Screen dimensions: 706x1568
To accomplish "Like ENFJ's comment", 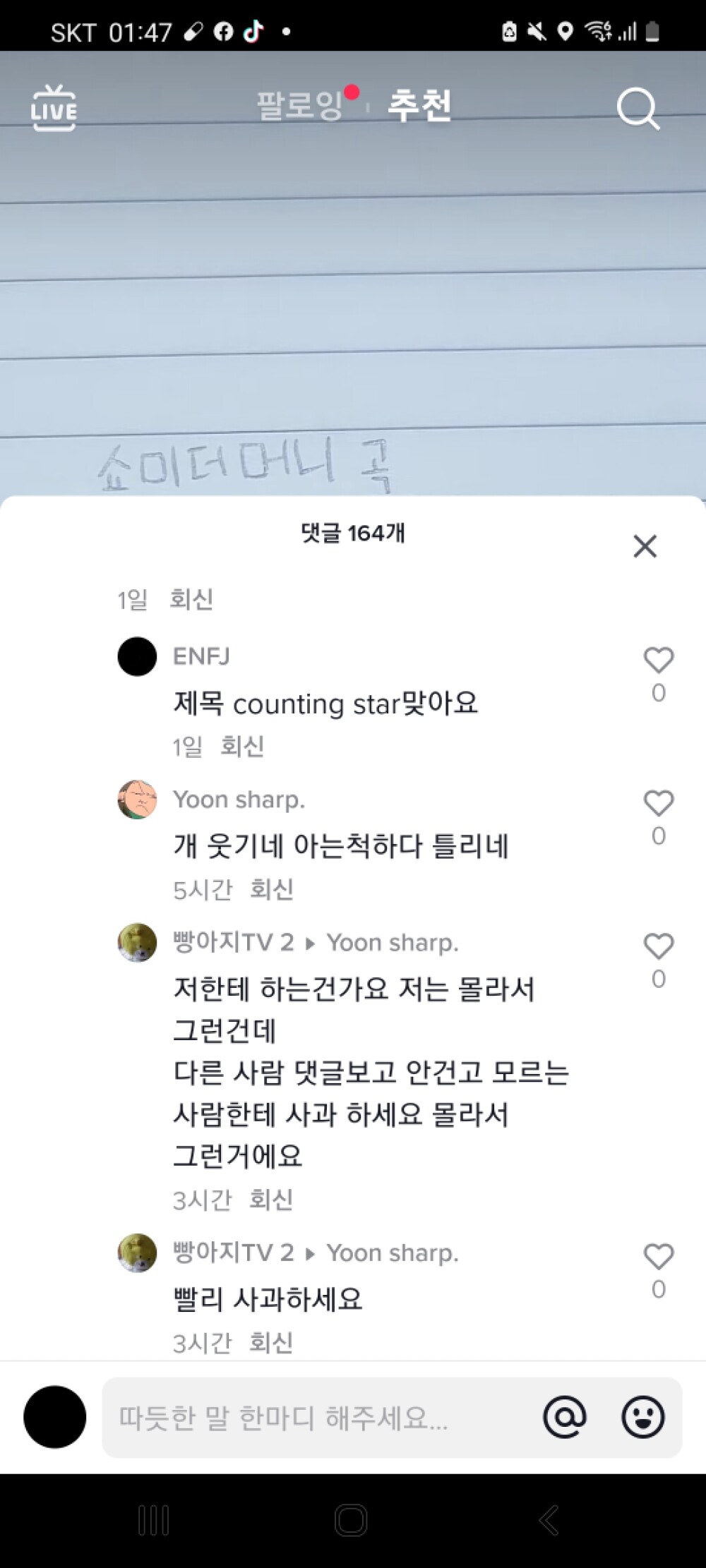I will pyautogui.click(x=658, y=661).
